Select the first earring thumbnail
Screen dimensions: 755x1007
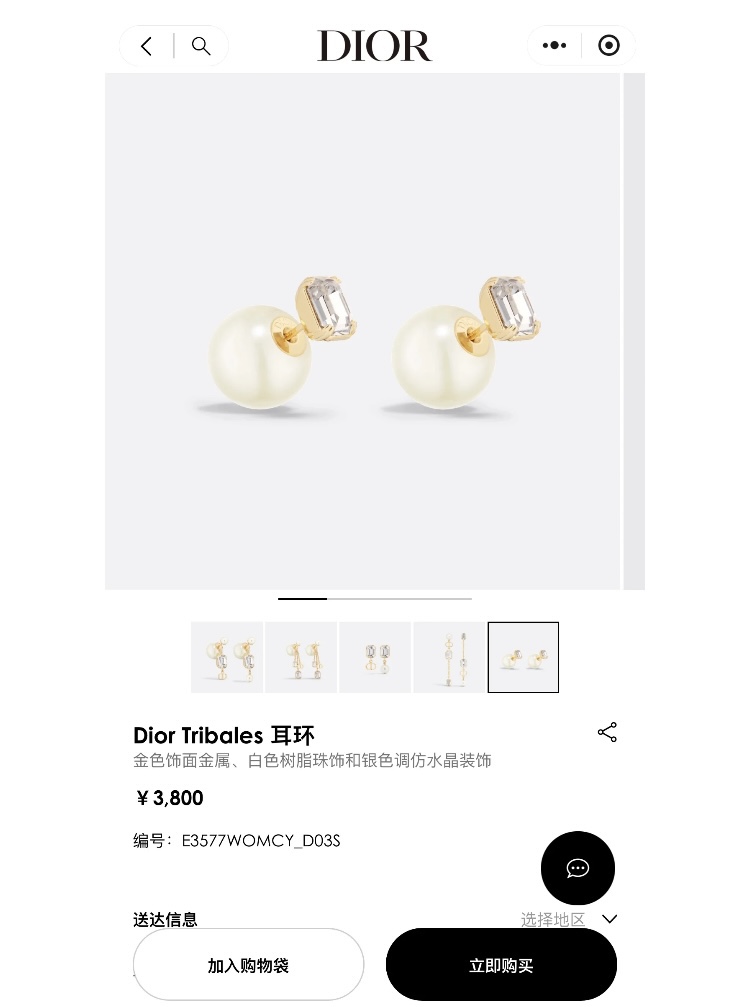tap(227, 657)
